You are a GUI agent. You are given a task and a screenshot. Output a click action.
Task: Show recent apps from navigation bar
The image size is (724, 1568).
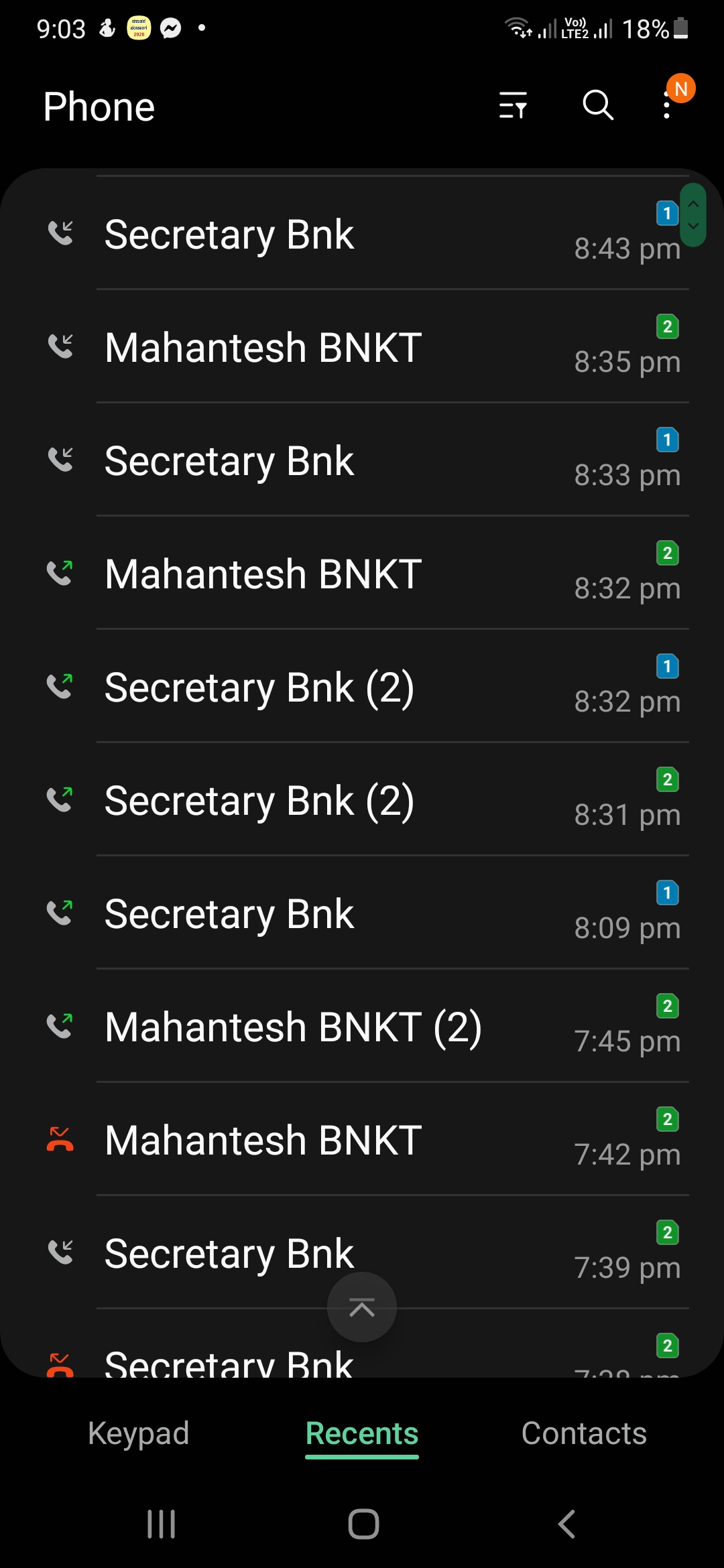click(x=161, y=1524)
